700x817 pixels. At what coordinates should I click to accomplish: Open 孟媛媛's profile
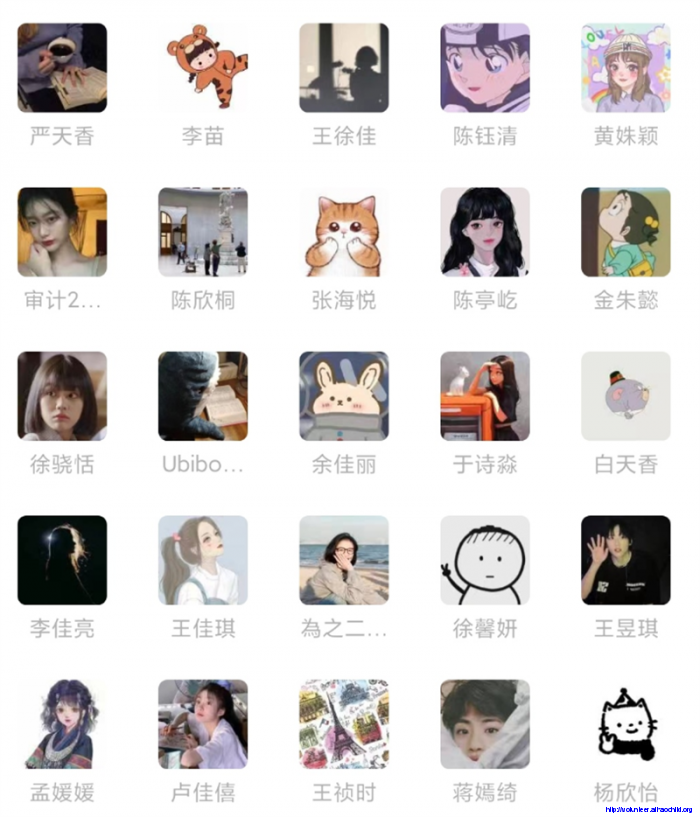click(x=62, y=724)
